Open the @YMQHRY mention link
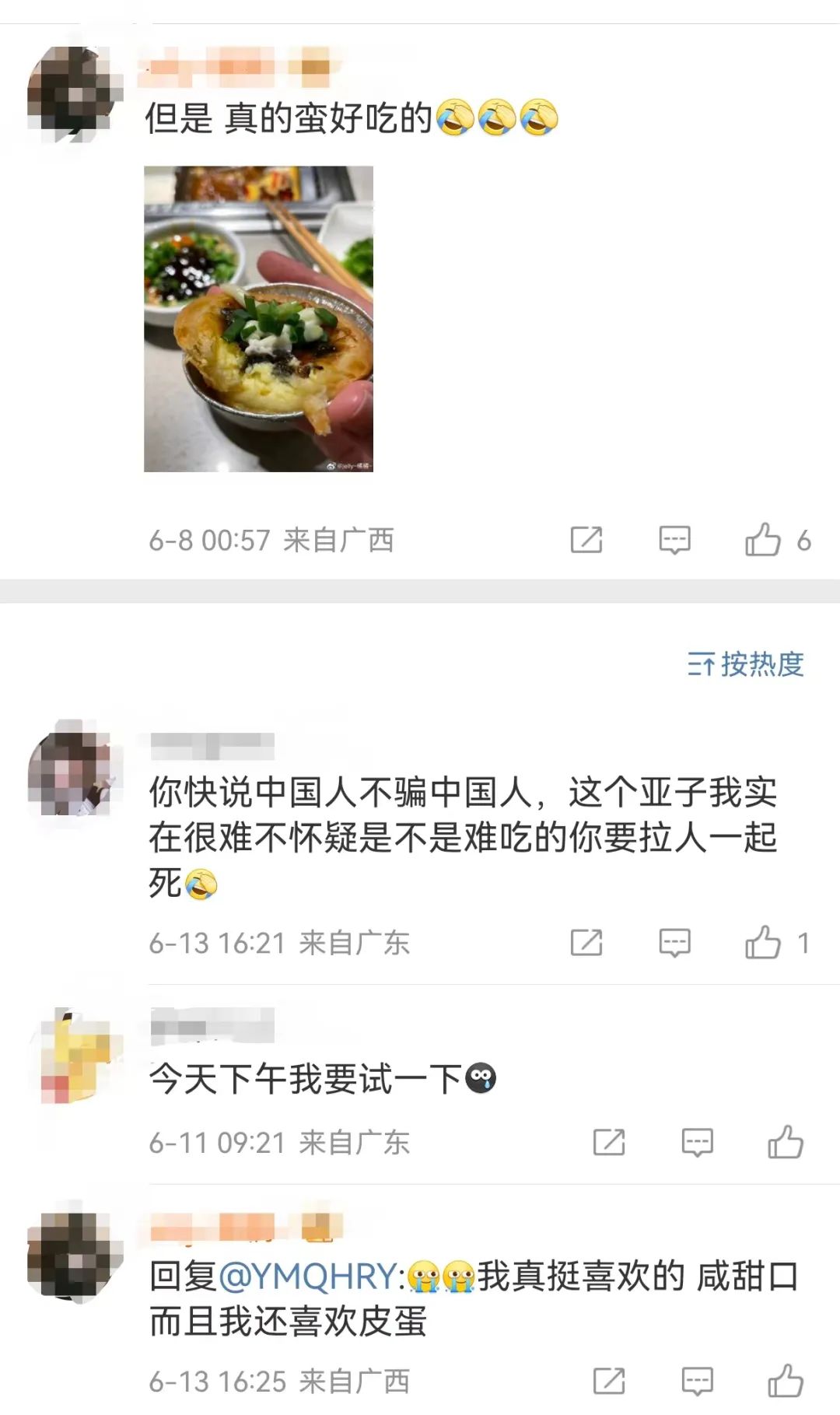The height and width of the screenshot is (1415, 840). tap(309, 1277)
